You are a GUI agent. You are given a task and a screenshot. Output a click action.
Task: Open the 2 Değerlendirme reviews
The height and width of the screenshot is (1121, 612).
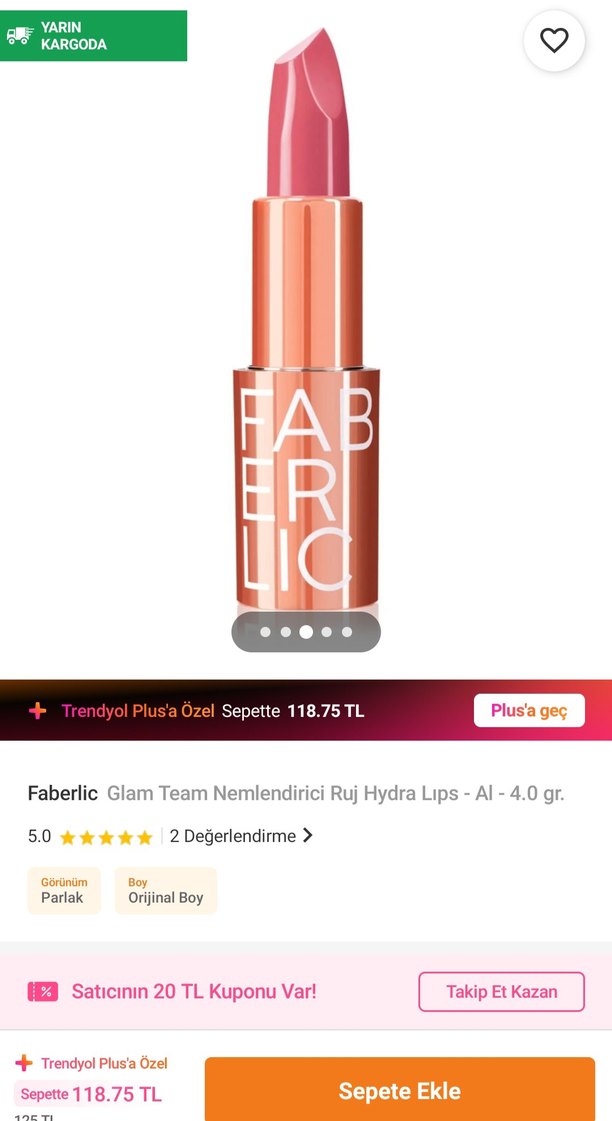coord(241,836)
